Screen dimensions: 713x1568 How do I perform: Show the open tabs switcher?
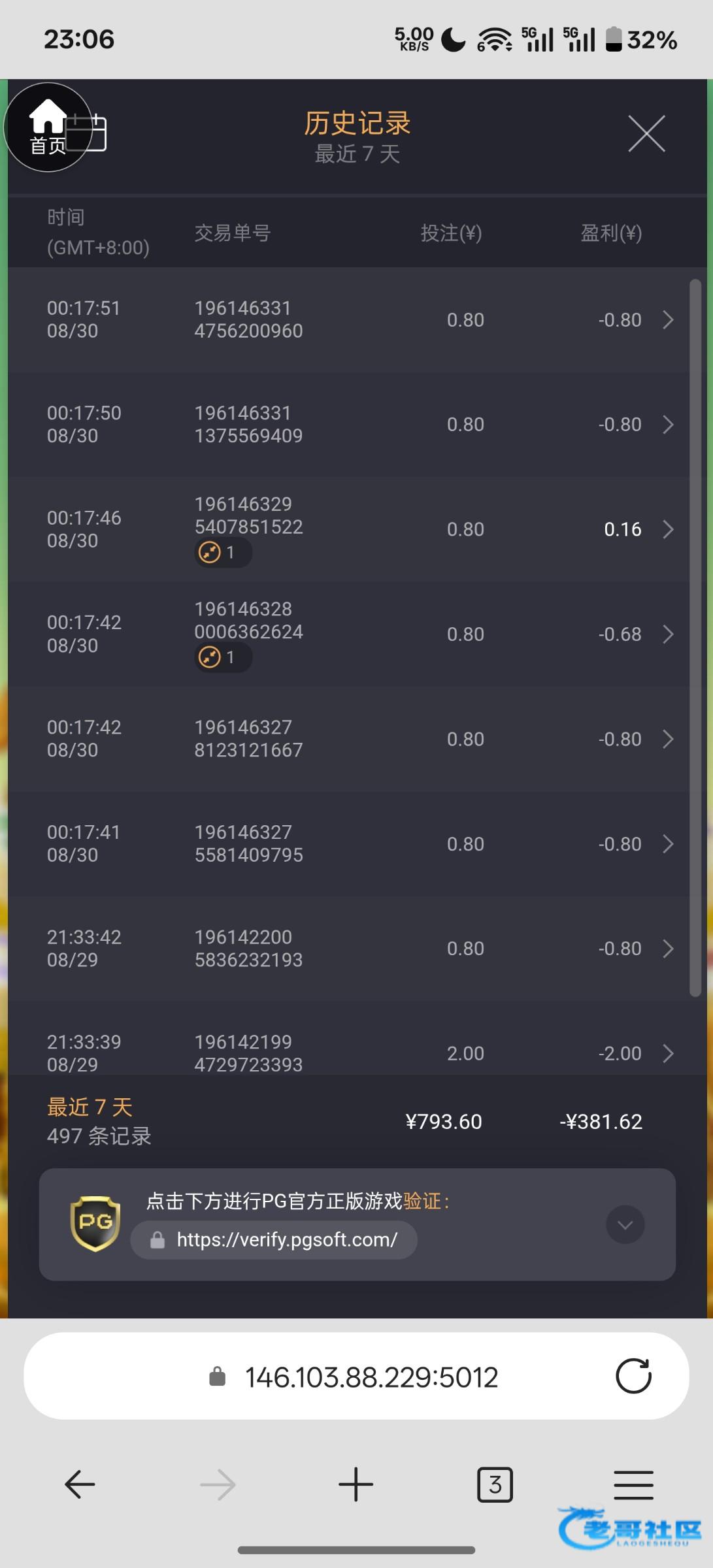pos(495,1484)
